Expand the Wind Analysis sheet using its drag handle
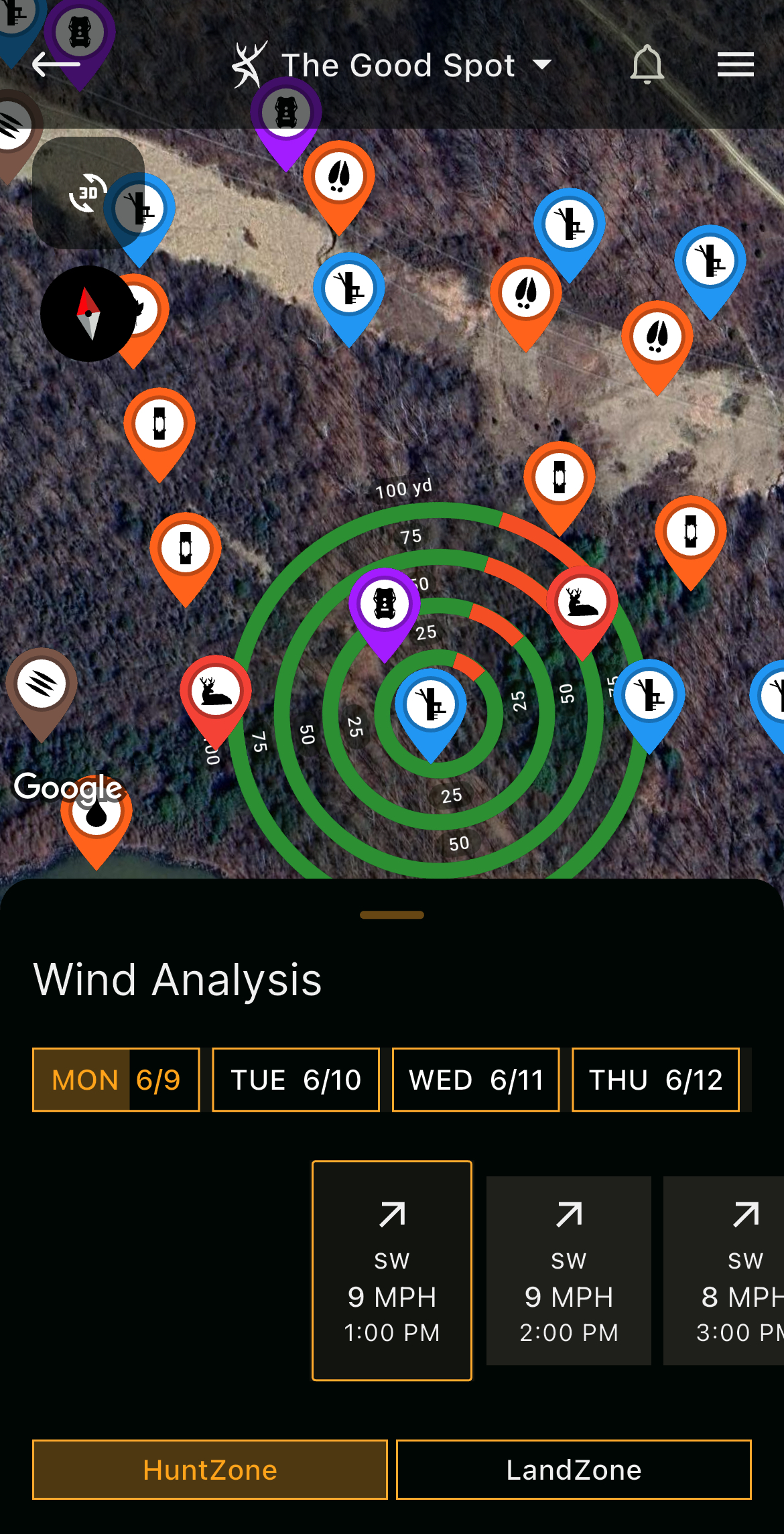This screenshot has width=784, height=1534. click(x=392, y=913)
